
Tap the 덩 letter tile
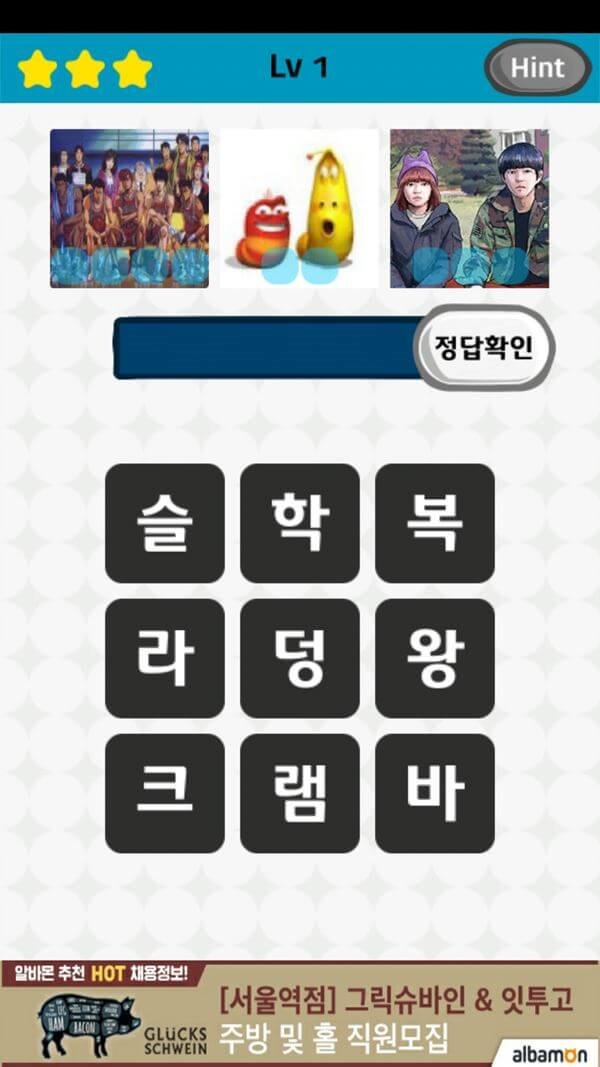click(x=300, y=658)
